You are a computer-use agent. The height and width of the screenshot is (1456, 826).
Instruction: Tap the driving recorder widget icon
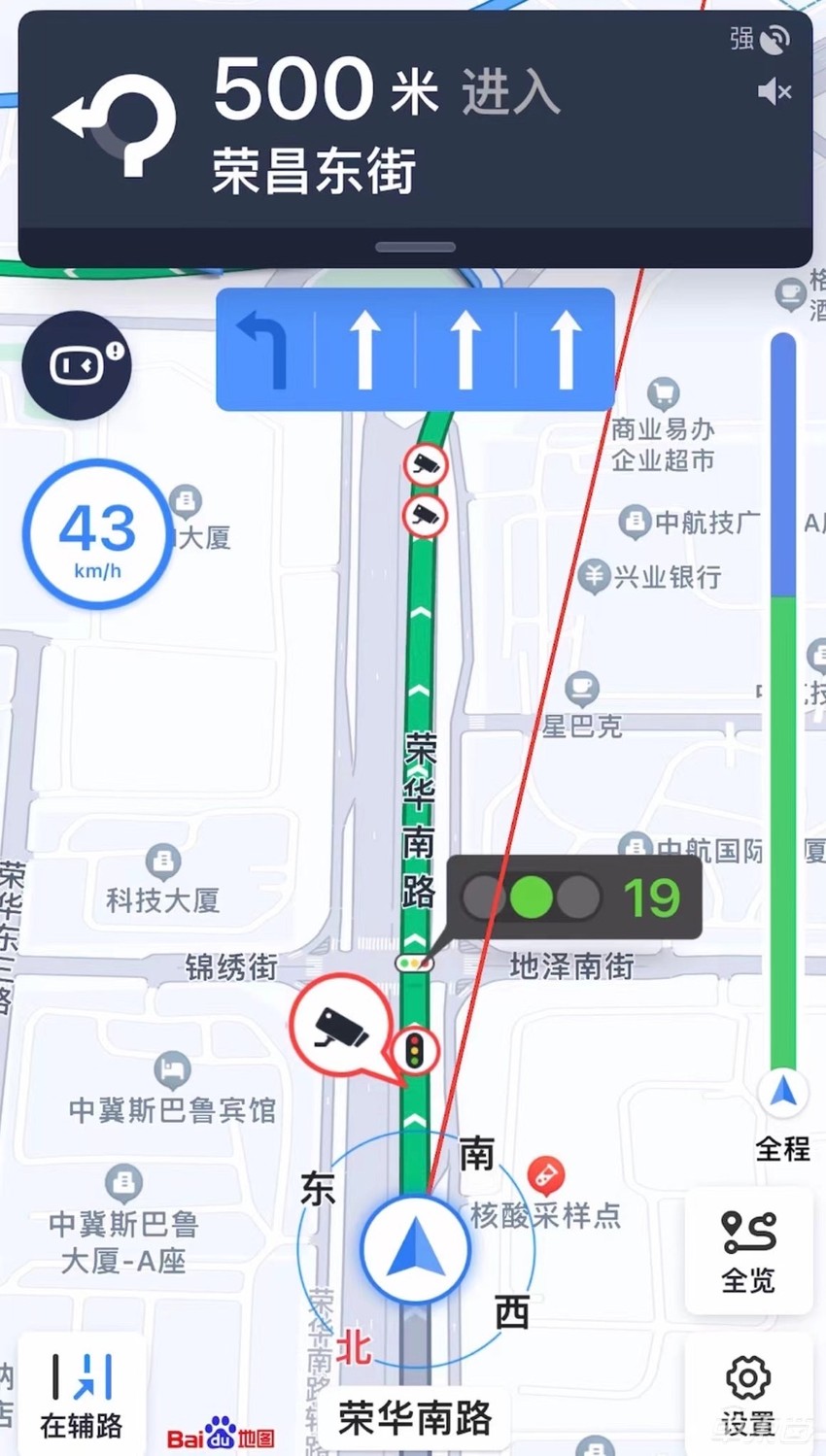(x=76, y=367)
